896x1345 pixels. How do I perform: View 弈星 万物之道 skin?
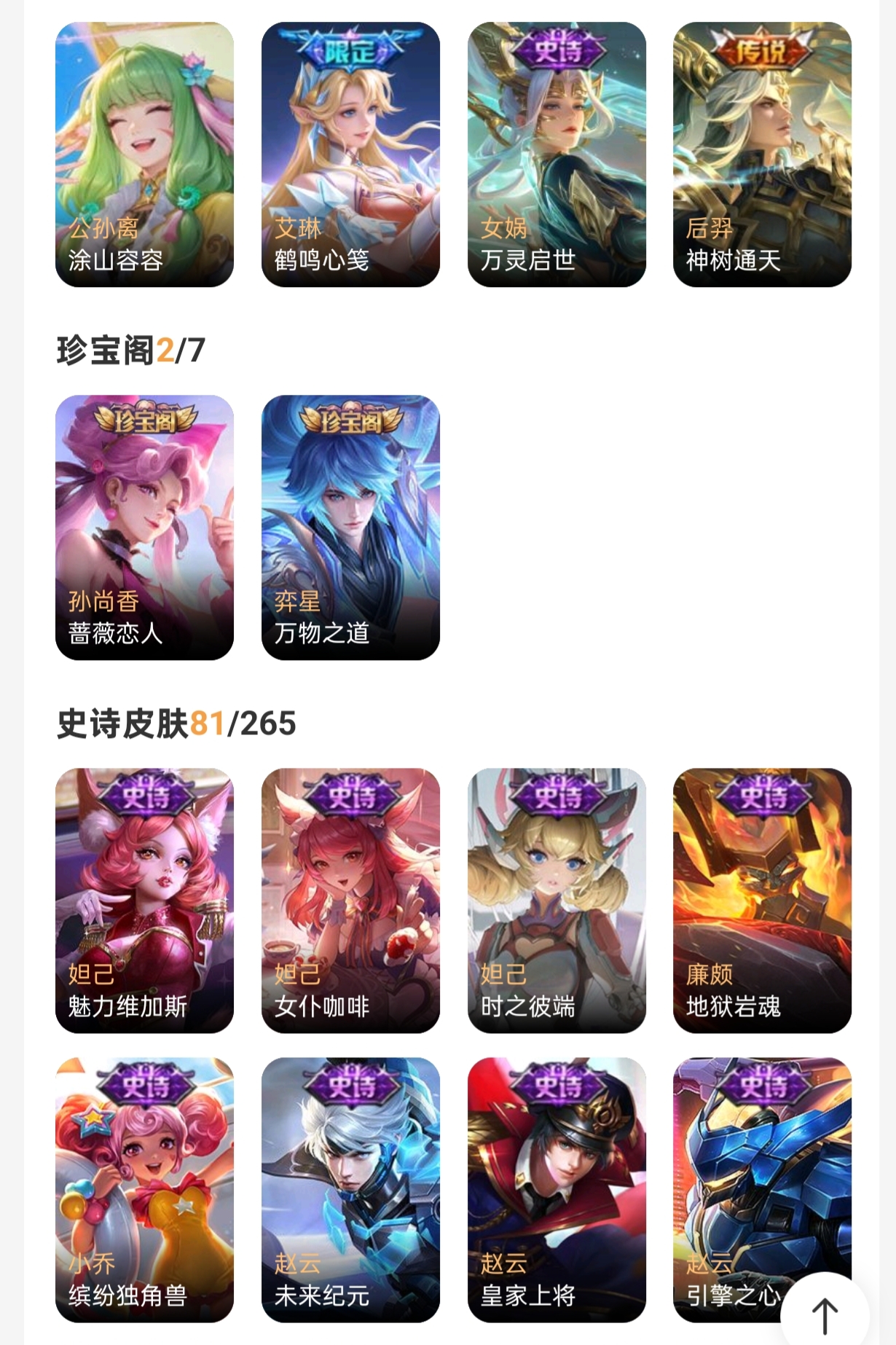[x=350, y=528]
